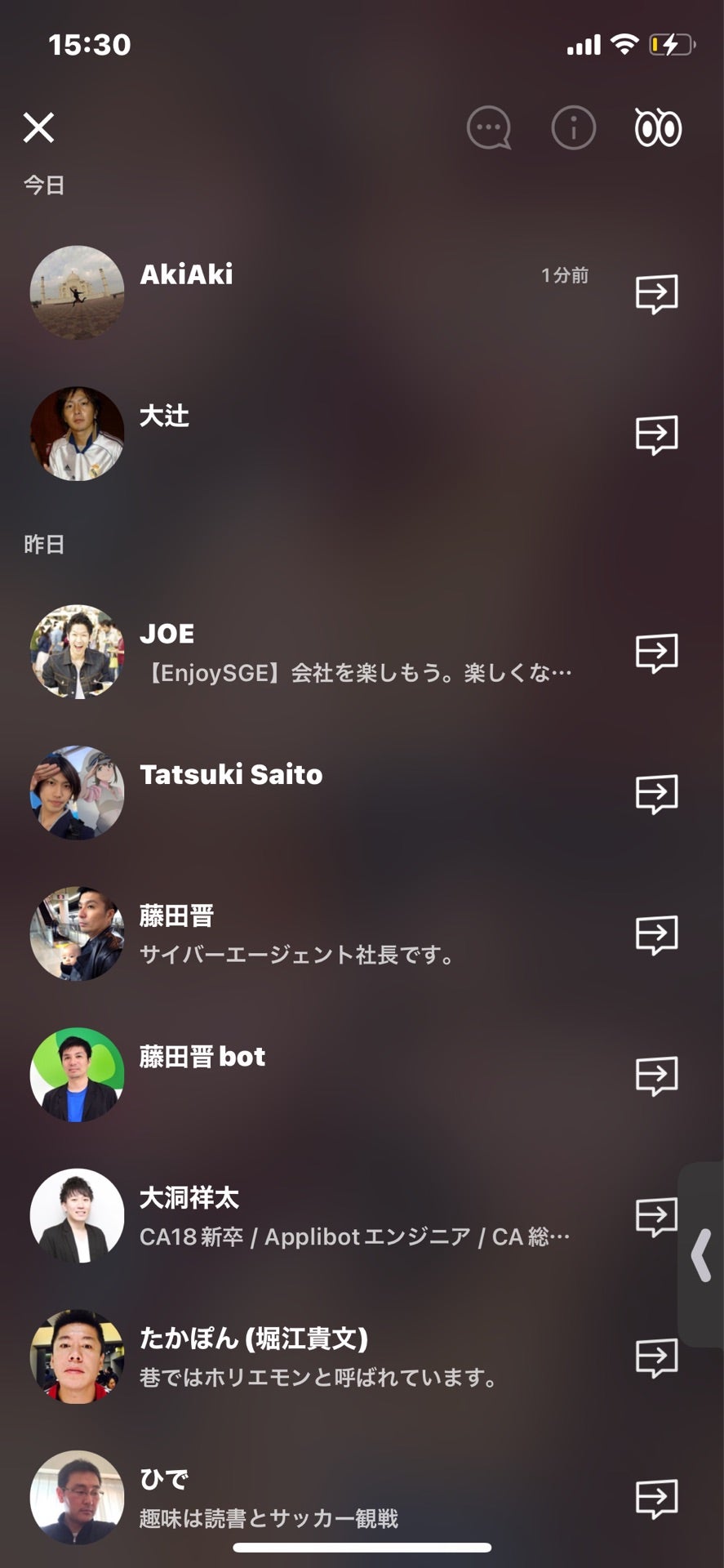The image size is (724, 1568).
Task: Expand the side panel handle
Action: pyautogui.click(x=702, y=1255)
